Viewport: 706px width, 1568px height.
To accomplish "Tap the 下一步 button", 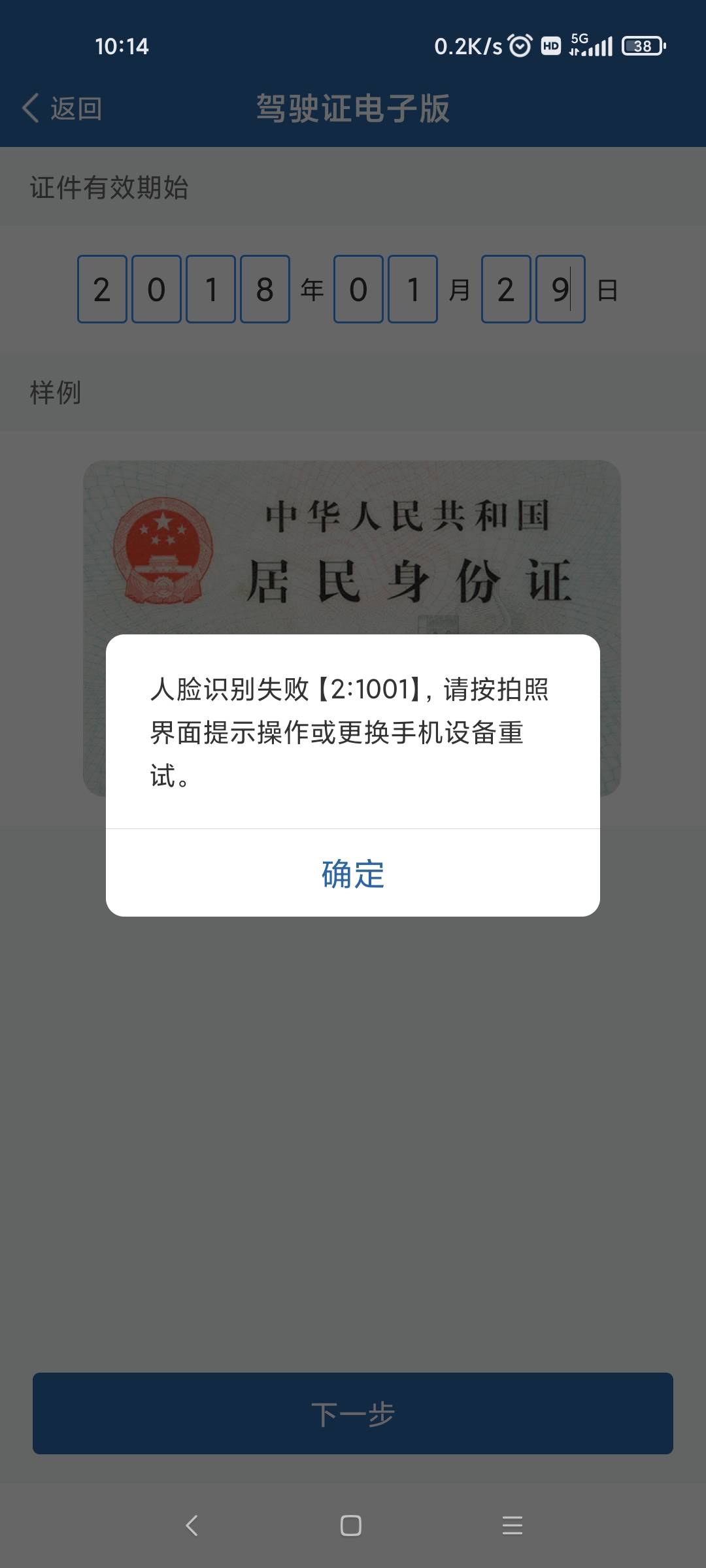I will tap(353, 1413).
